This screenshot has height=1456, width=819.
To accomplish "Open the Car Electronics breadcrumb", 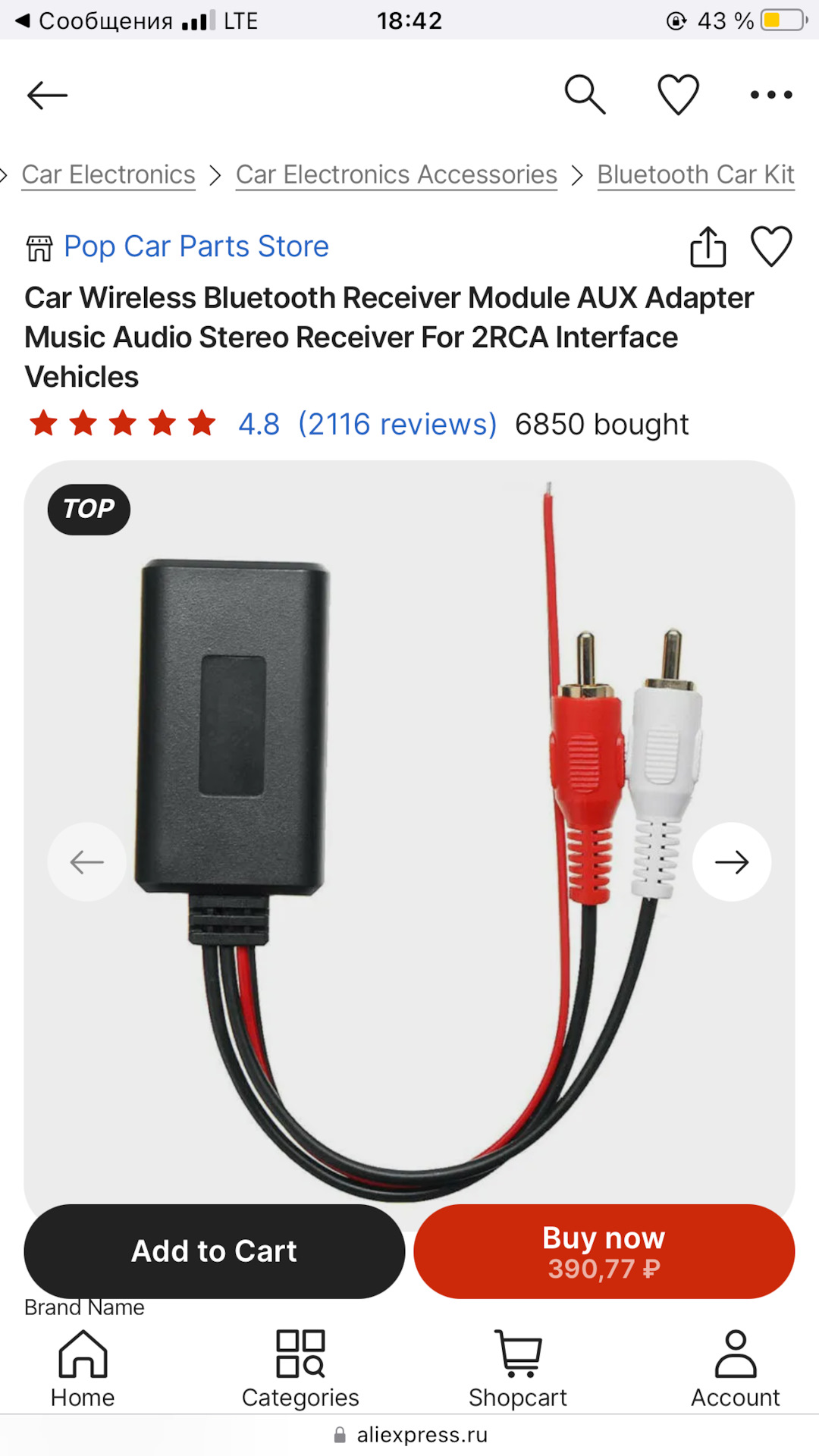I will click(x=108, y=174).
